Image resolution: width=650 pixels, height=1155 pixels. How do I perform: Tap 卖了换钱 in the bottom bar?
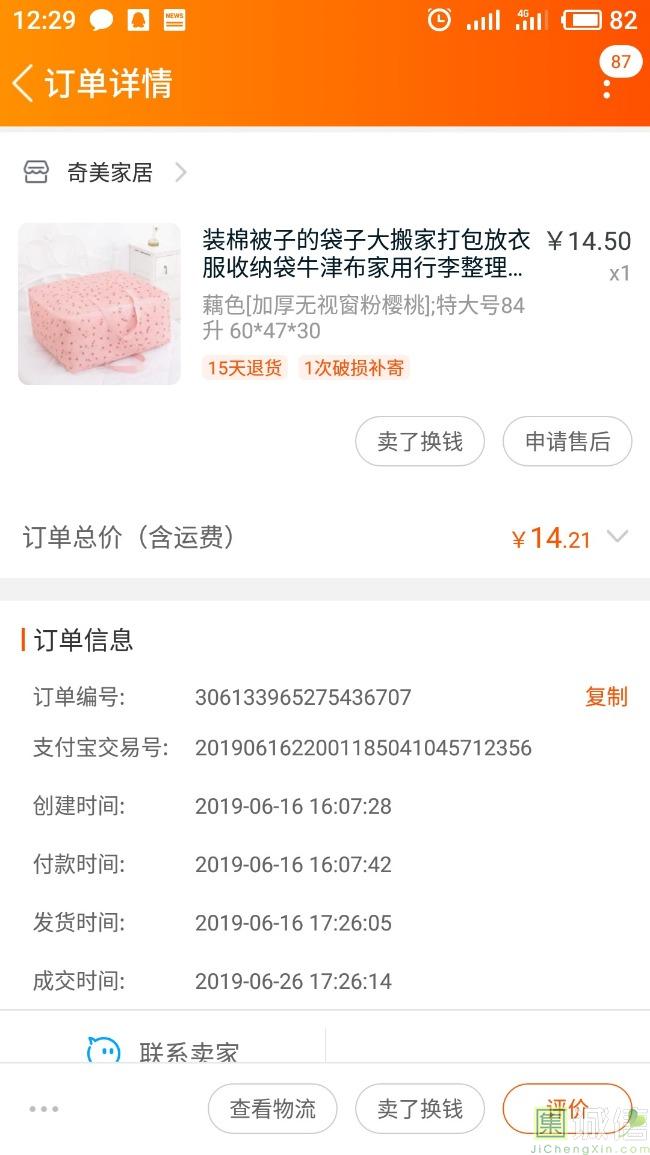420,1108
